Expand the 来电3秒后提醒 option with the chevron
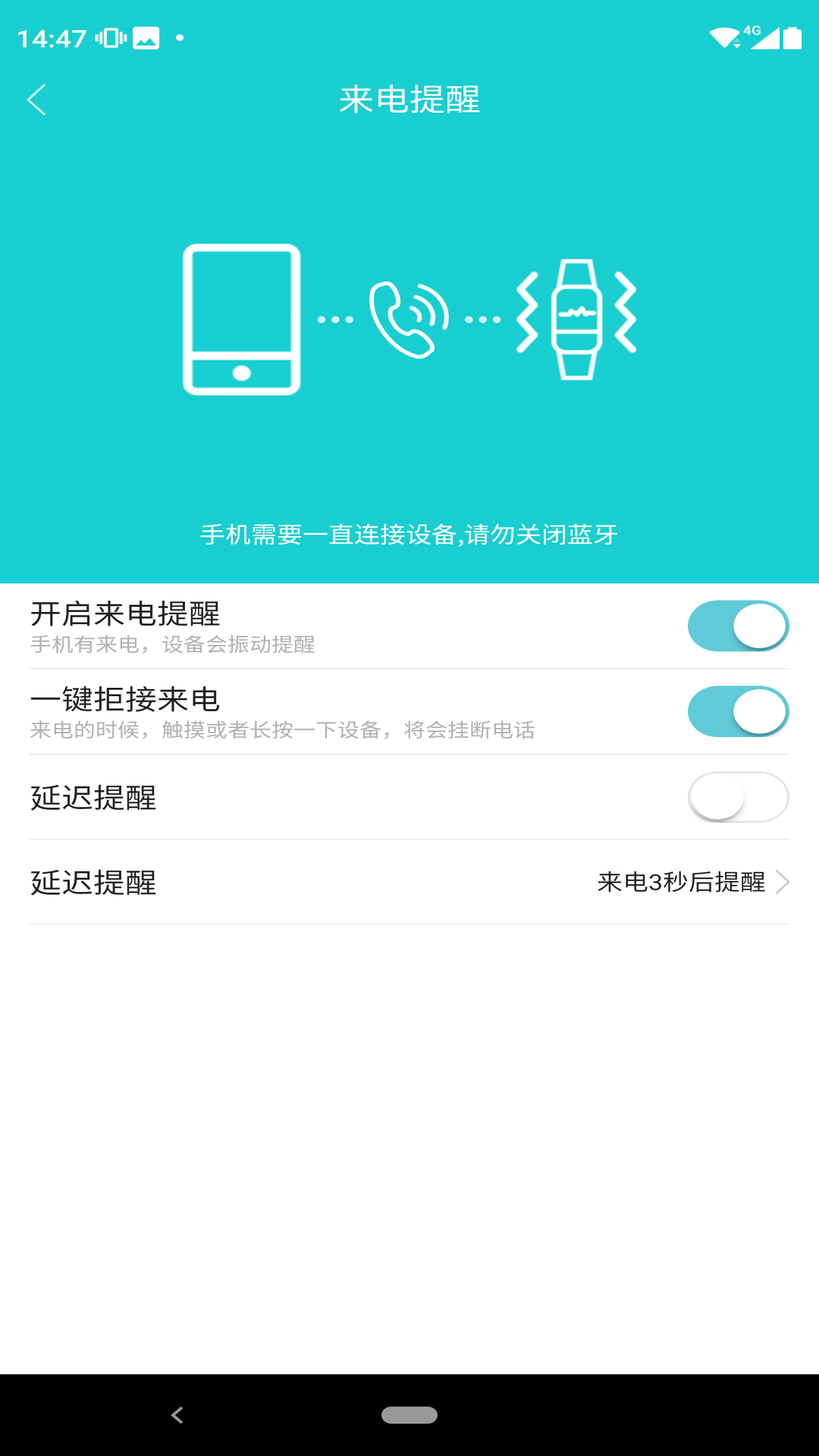Image resolution: width=819 pixels, height=1456 pixels. click(x=785, y=882)
